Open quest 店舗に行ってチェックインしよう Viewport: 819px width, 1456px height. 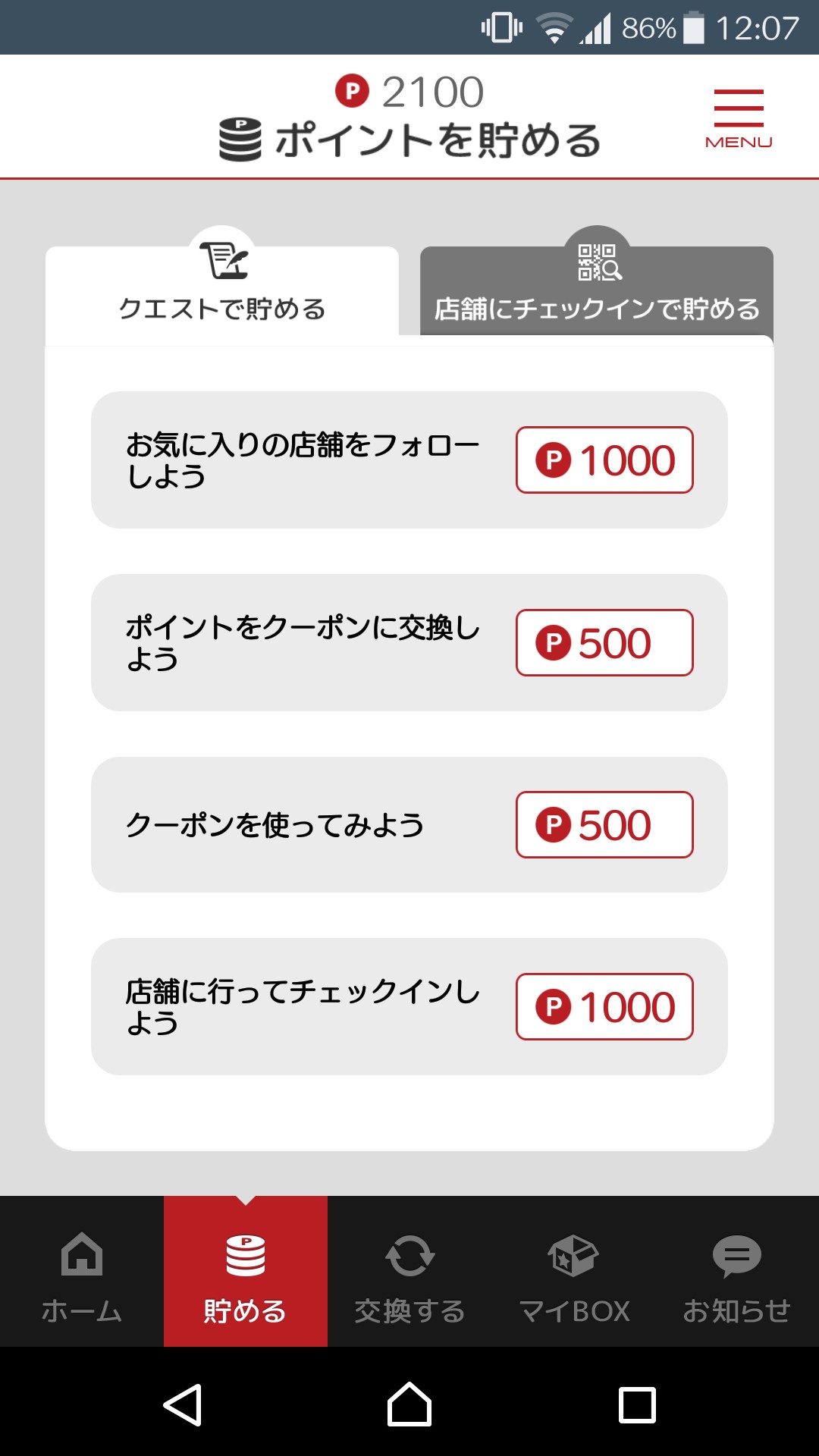(x=409, y=1006)
